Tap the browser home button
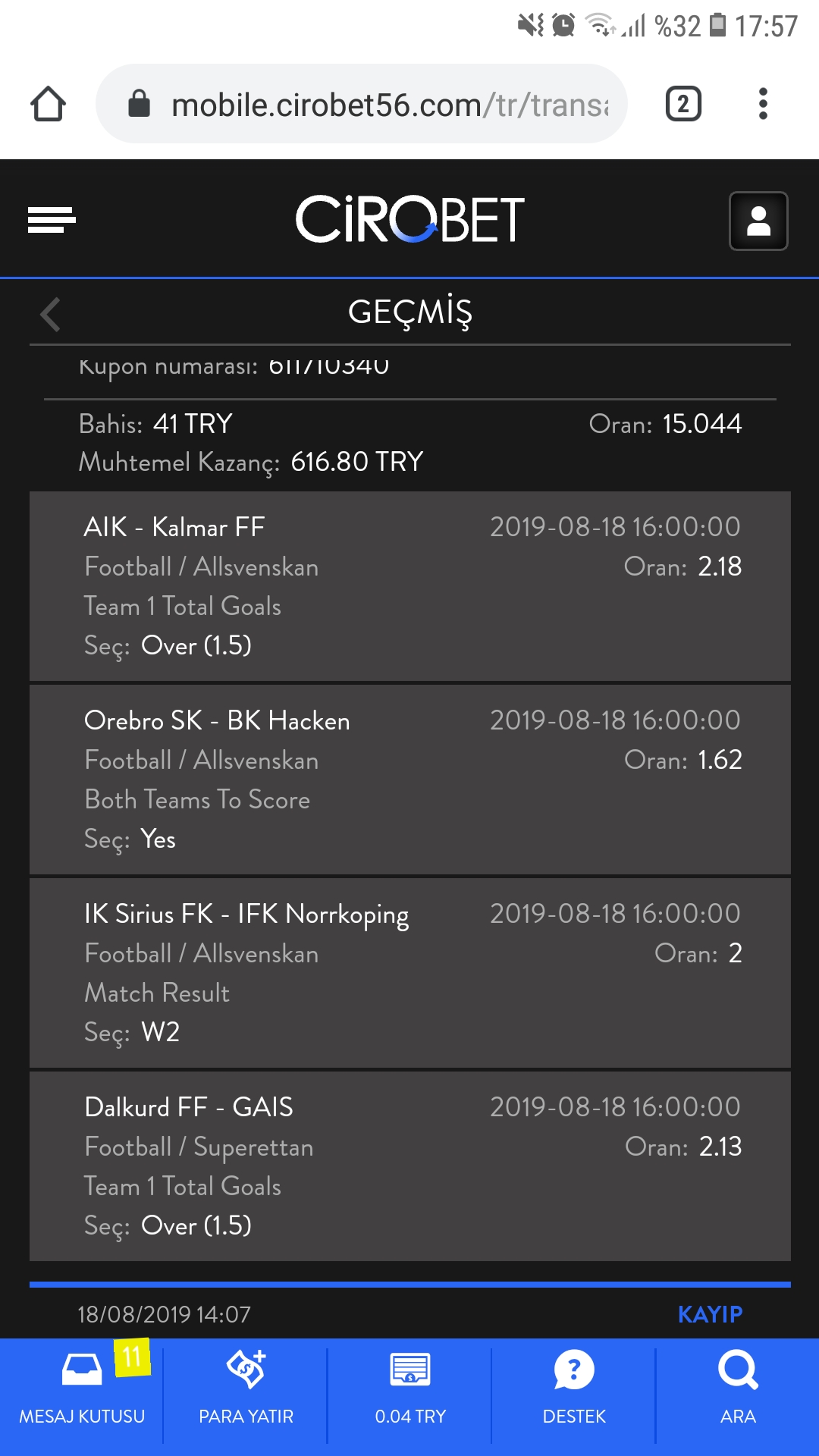Screen dimensions: 819x1456 click(x=48, y=104)
